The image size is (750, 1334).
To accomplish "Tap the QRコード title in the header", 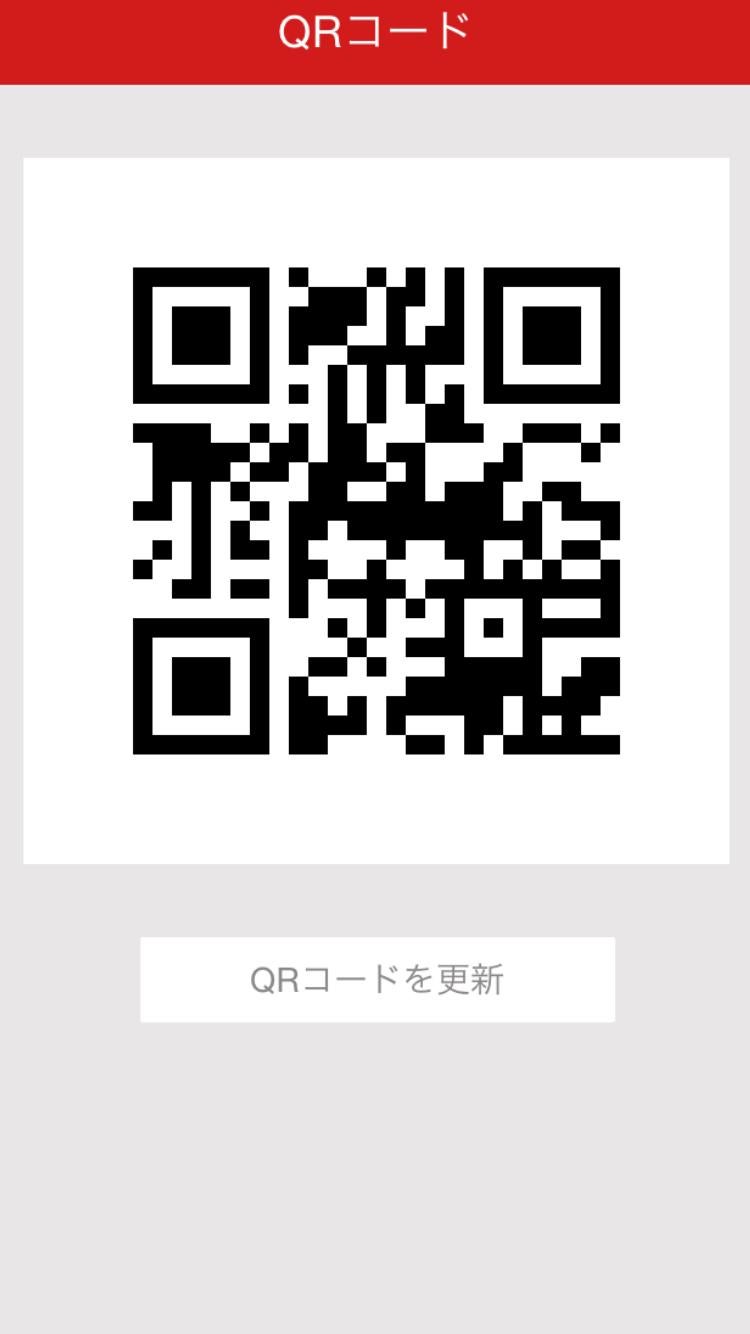I will (x=375, y=28).
